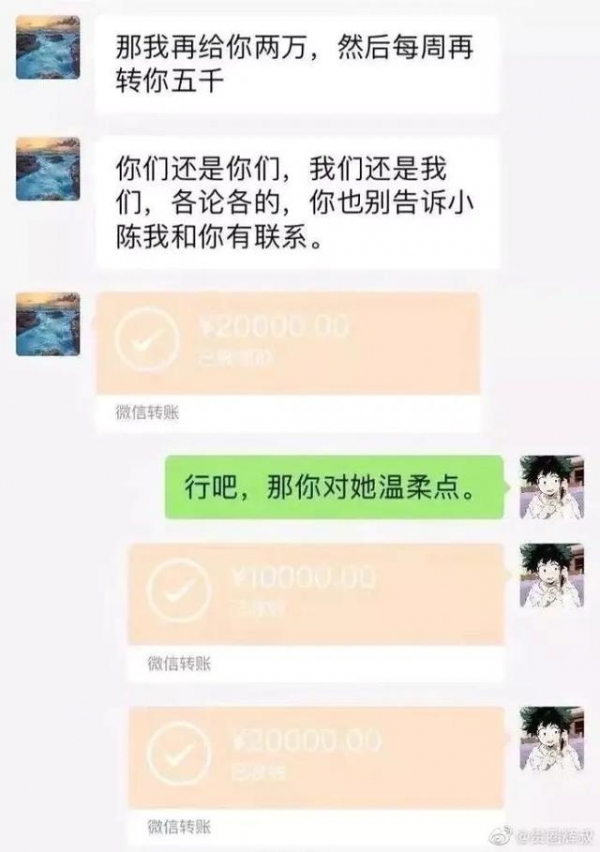Tap your avatar beside 行吧,那你对她温柔点 message
This screenshot has height=852, width=600.
[x=550, y=487]
